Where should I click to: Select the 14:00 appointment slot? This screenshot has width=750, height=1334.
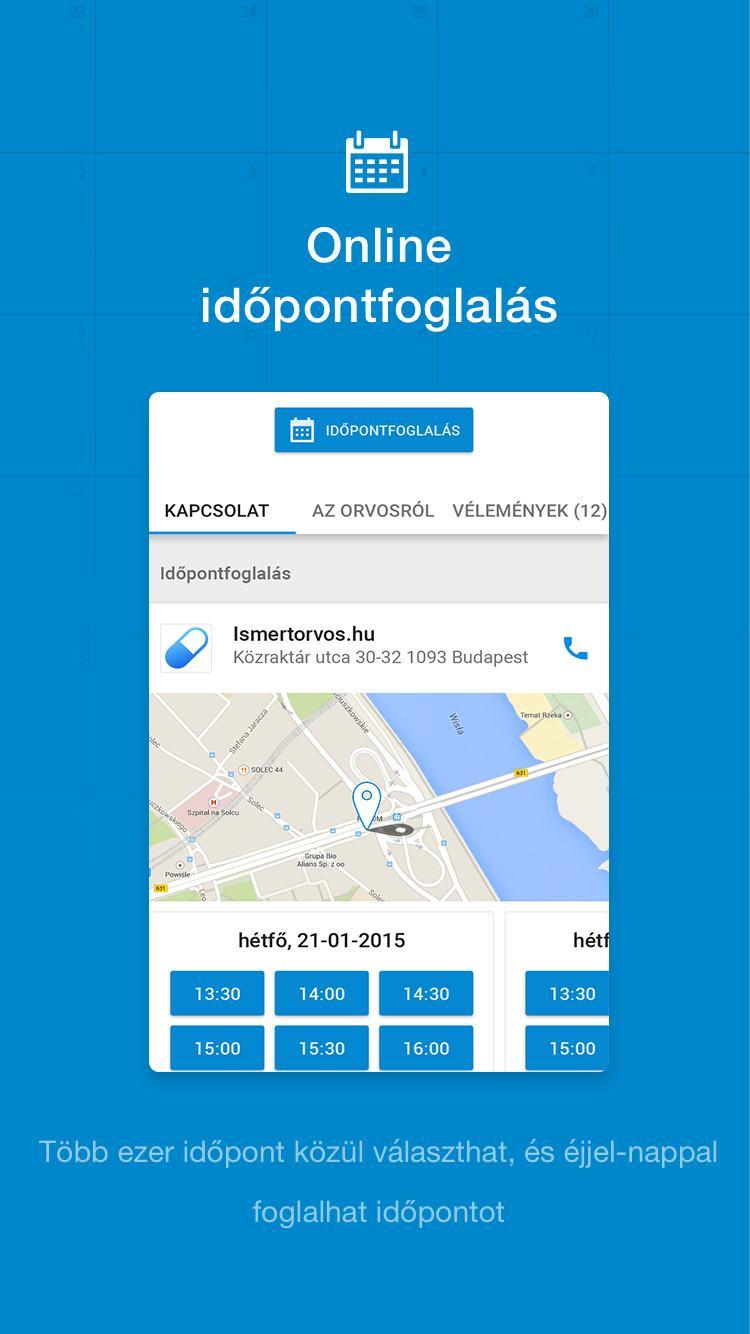click(x=321, y=993)
